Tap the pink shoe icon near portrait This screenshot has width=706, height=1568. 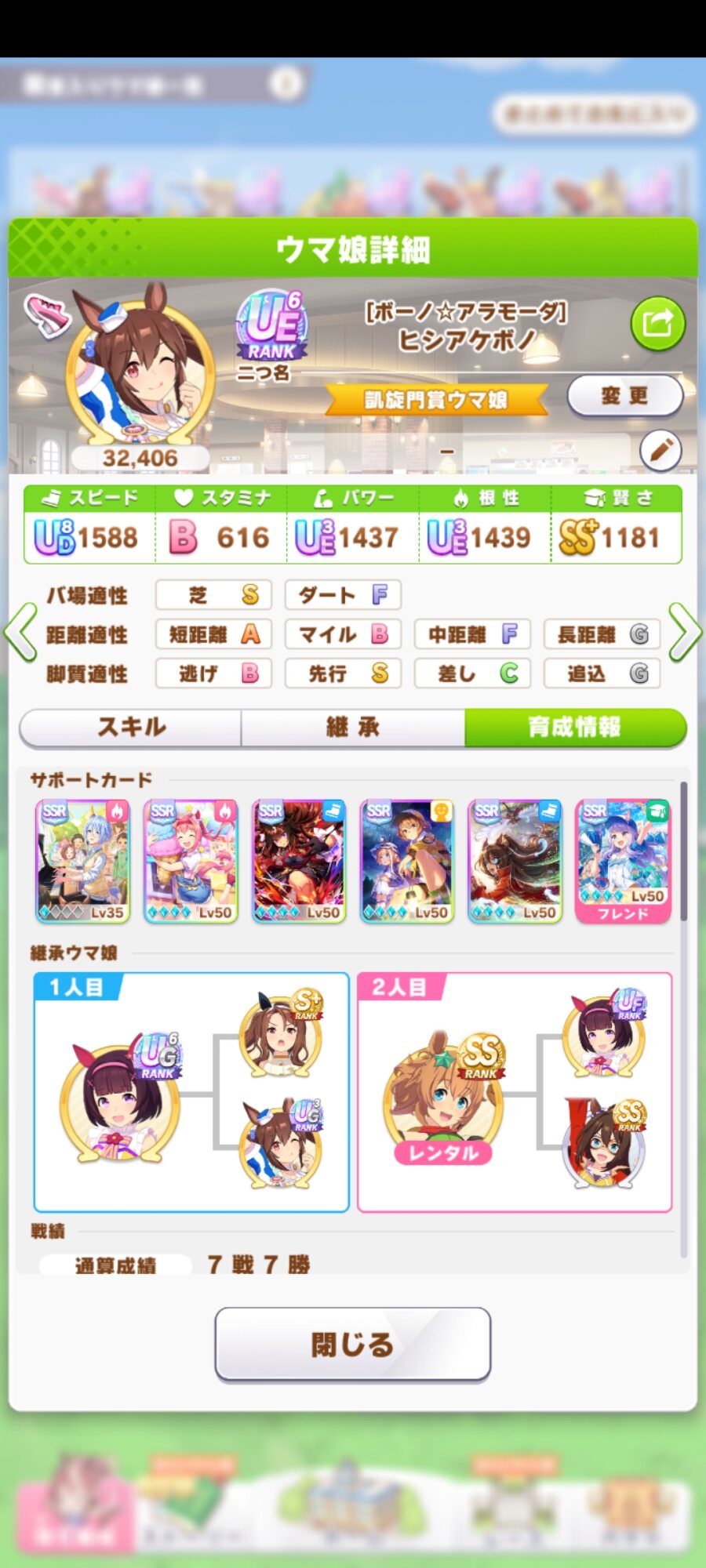point(47,315)
